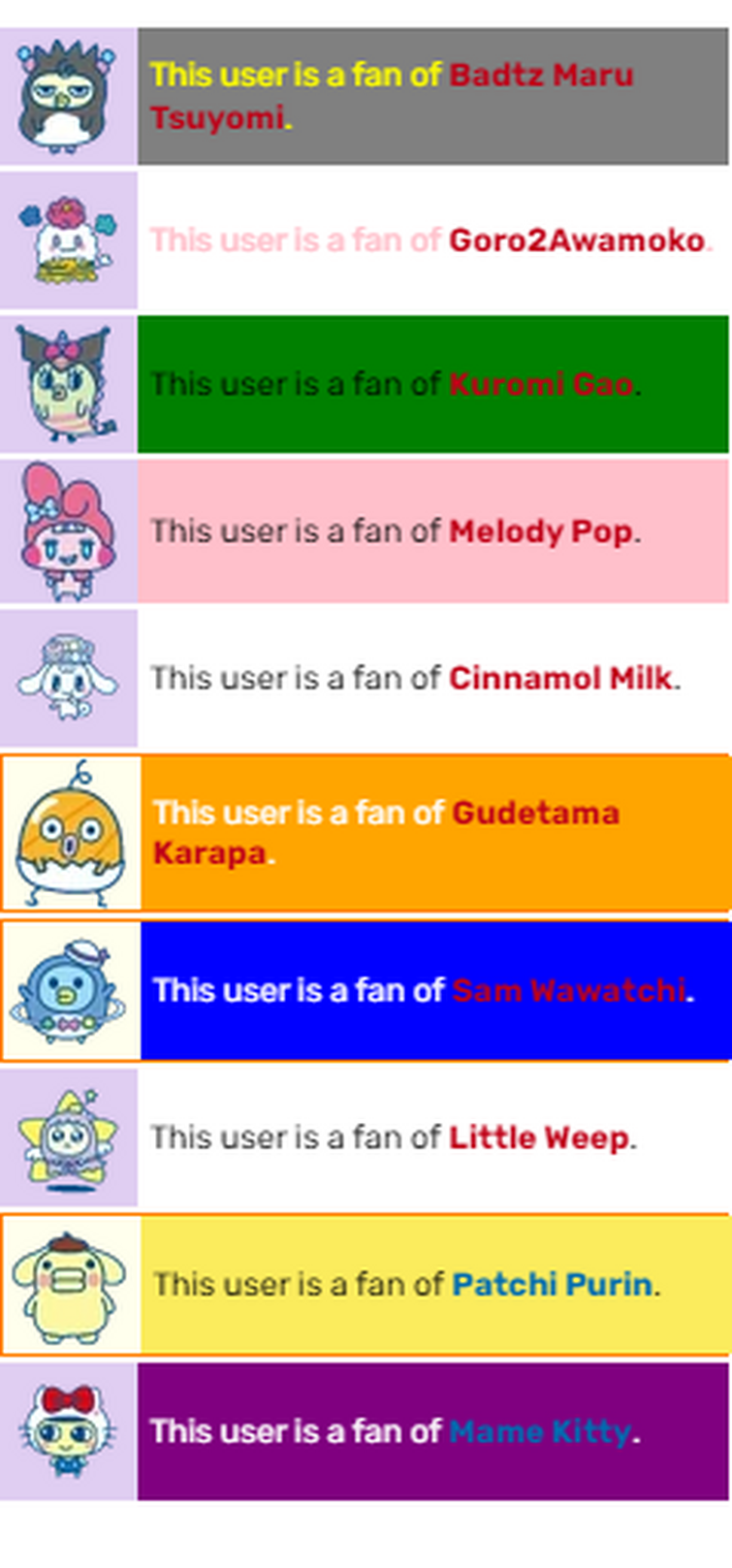The image size is (732, 1568).
Task: Open the Goro2Awamoko link
Action: click(x=576, y=240)
